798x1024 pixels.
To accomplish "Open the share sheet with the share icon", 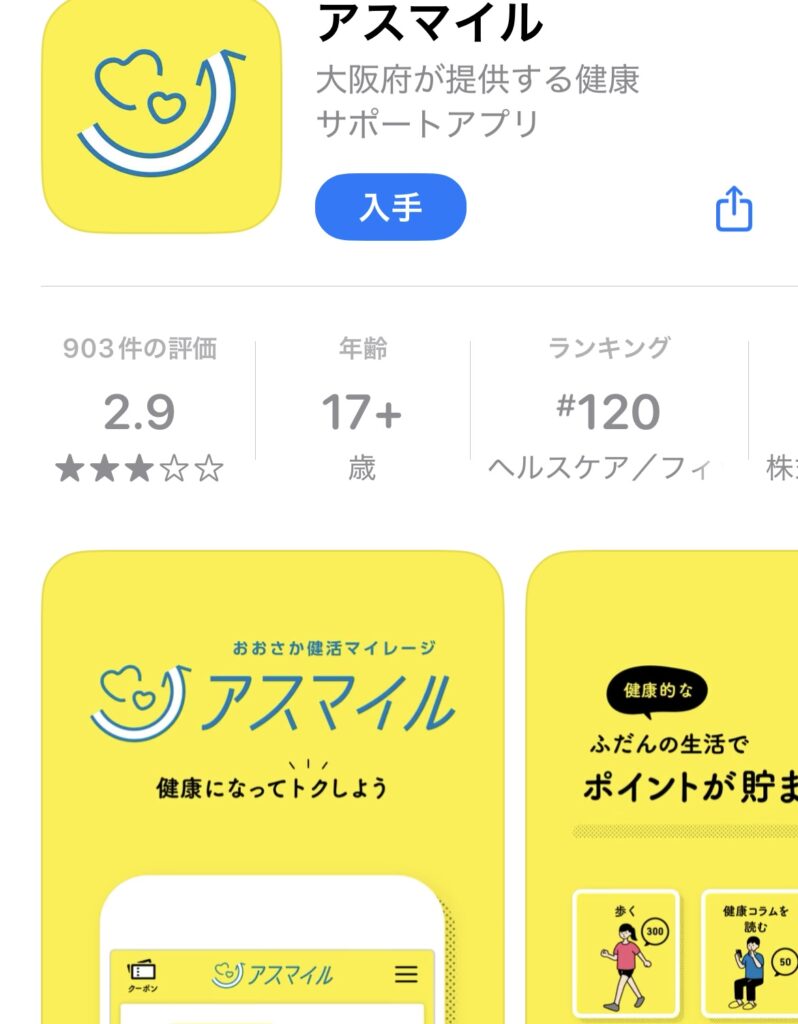I will 733,208.
